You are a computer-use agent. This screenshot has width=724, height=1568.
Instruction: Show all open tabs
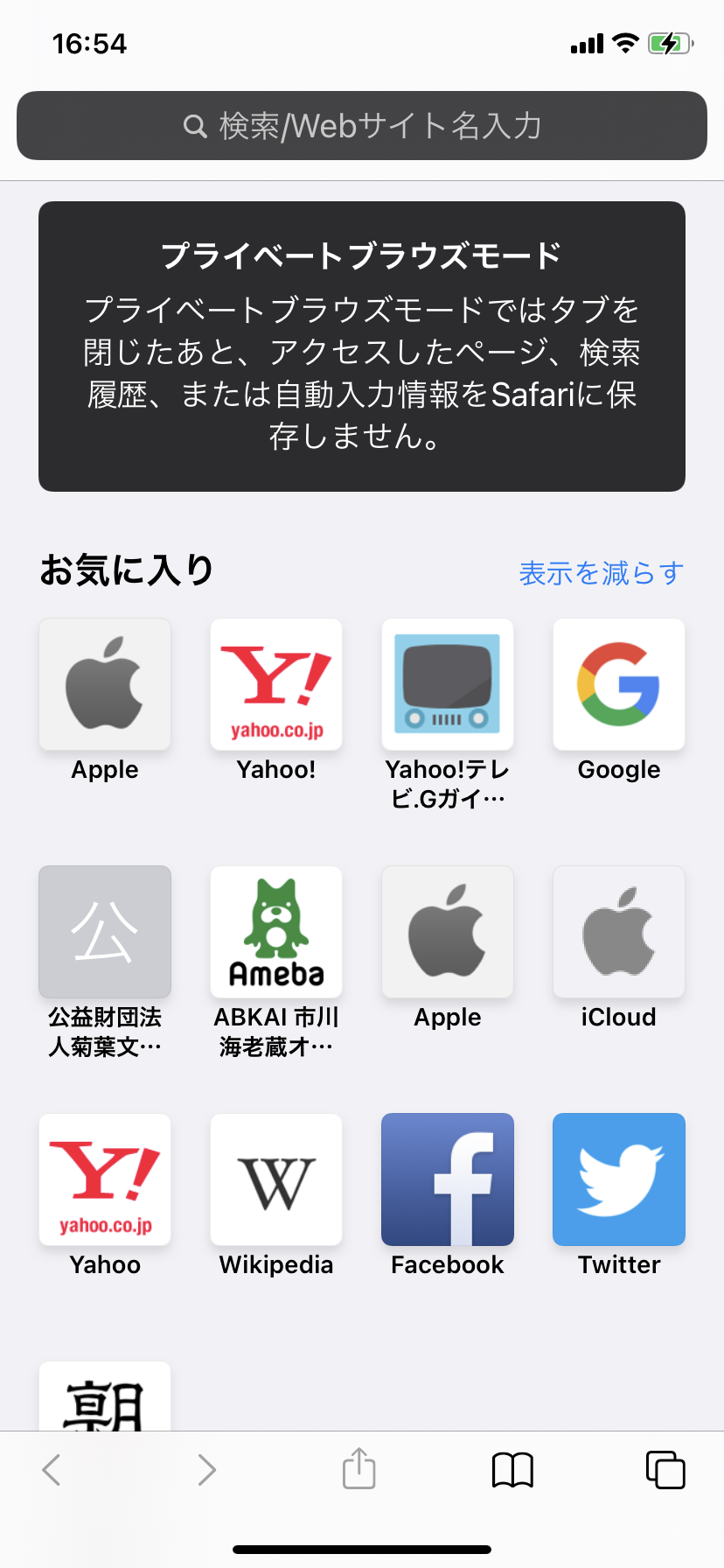[x=665, y=1470]
